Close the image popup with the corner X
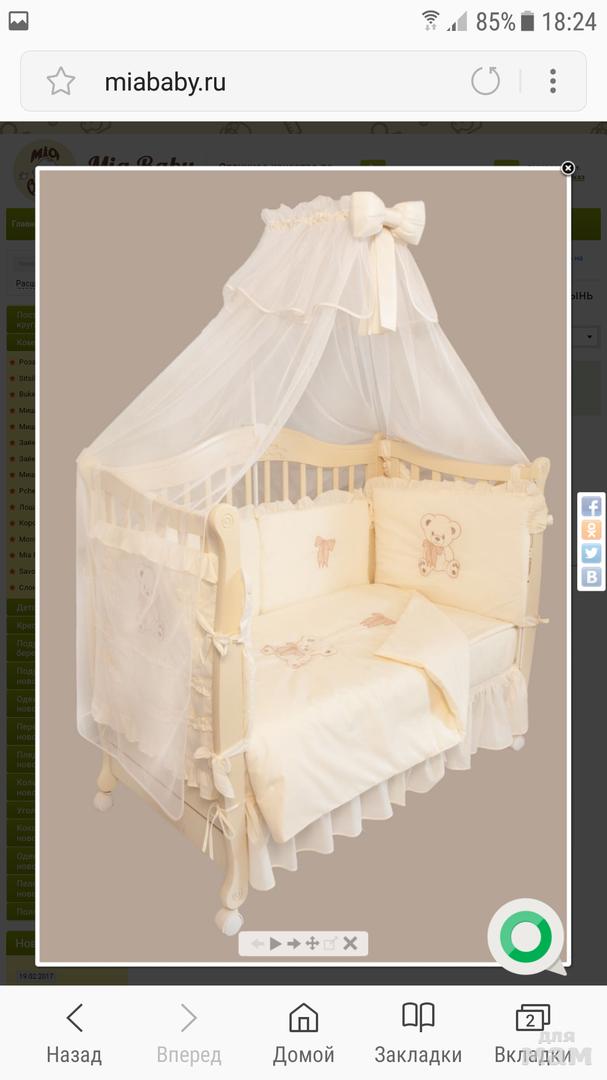 pyautogui.click(x=568, y=168)
